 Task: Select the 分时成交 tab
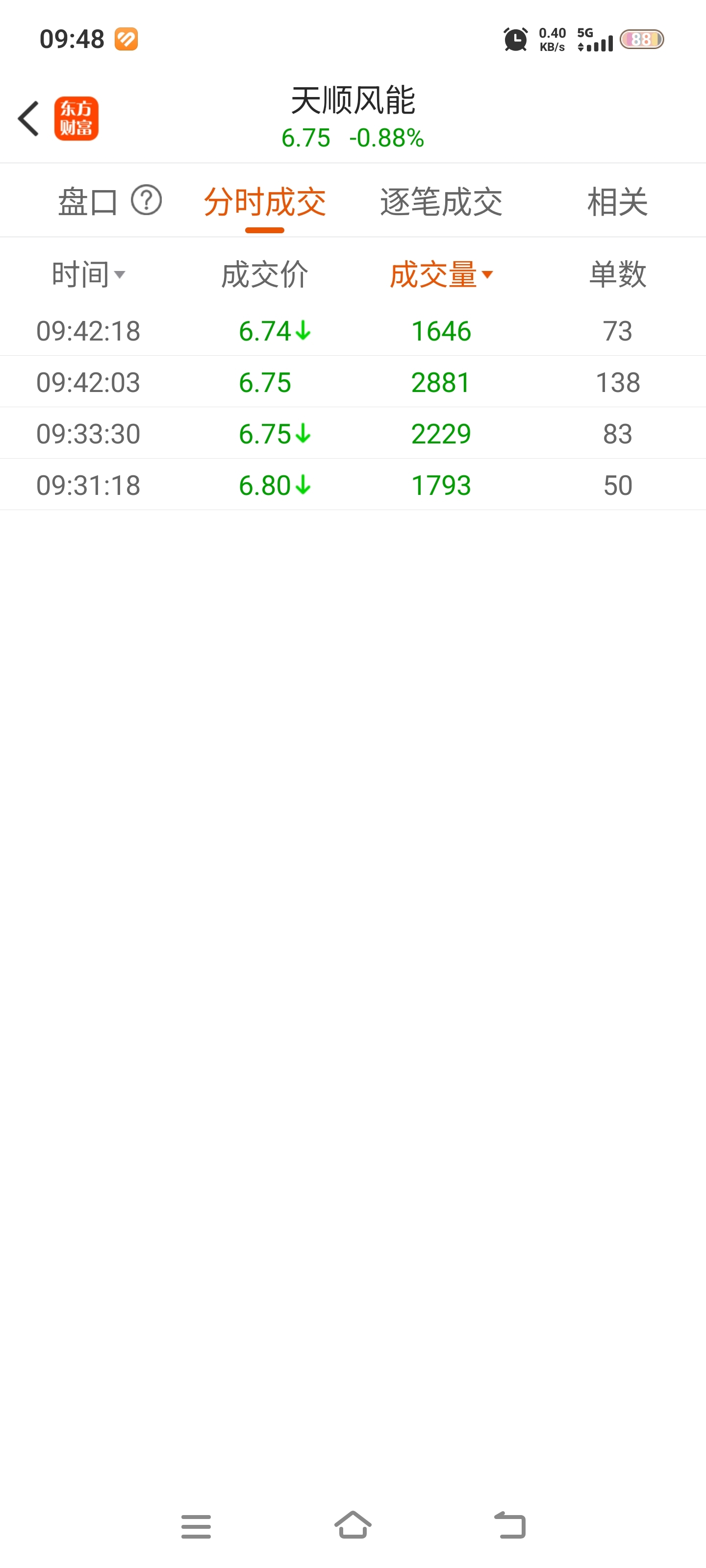coord(264,201)
